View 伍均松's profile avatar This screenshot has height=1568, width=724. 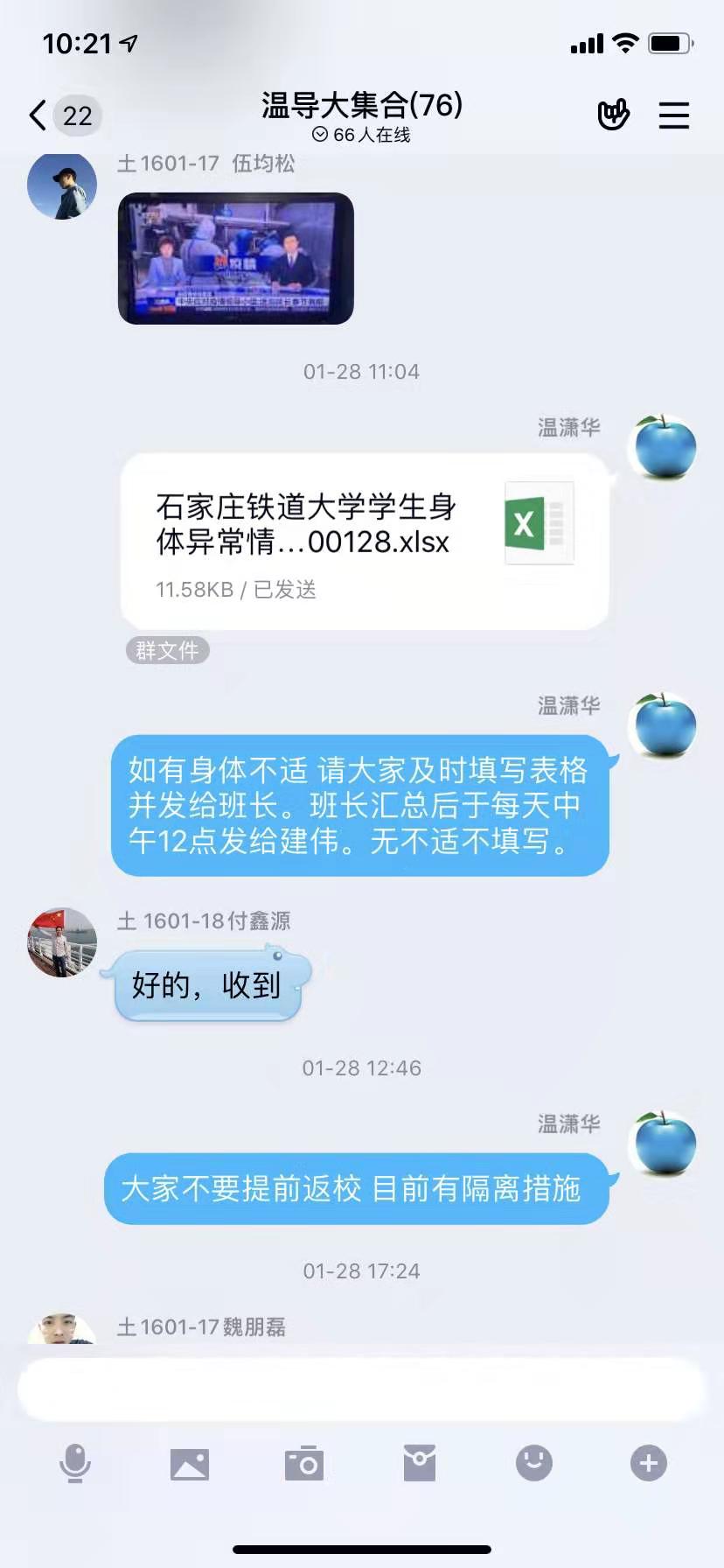coord(62,185)
